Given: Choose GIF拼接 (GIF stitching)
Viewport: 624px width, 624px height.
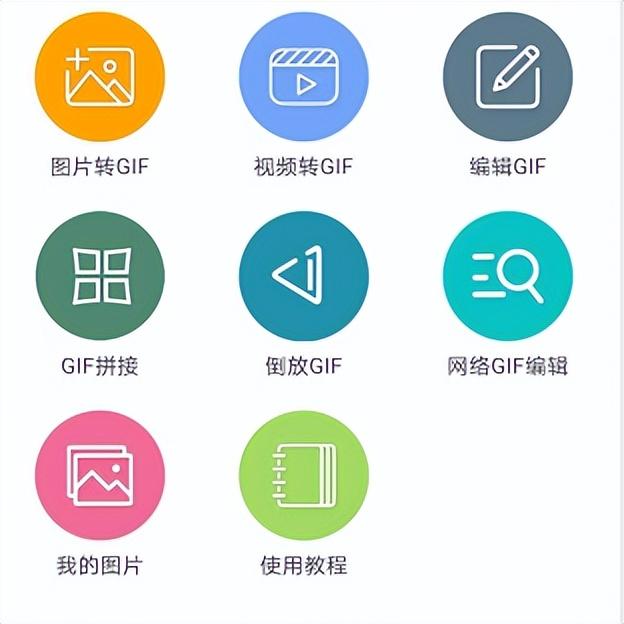Looking at the screenshot, I should (x=100, y=276).
